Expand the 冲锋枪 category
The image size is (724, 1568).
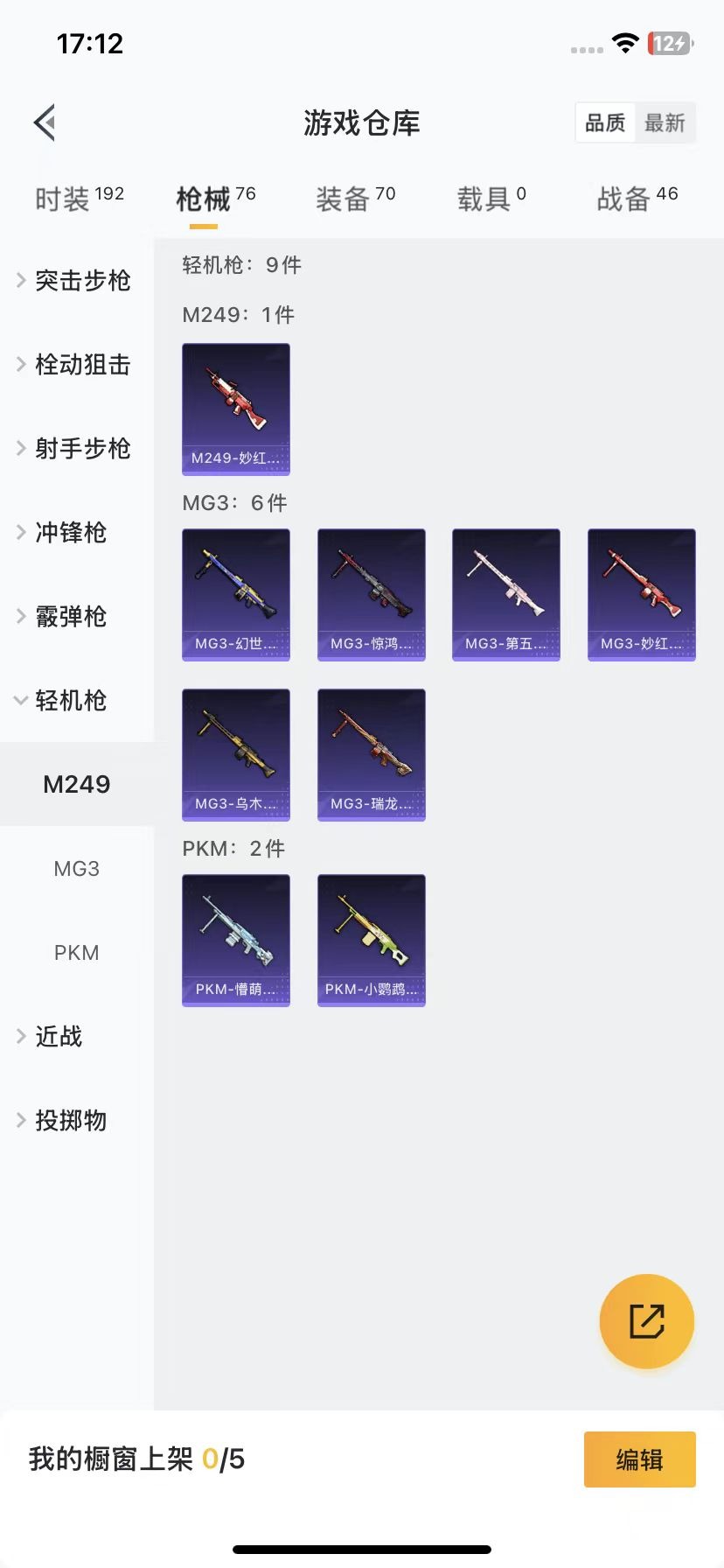click(70, 532)
